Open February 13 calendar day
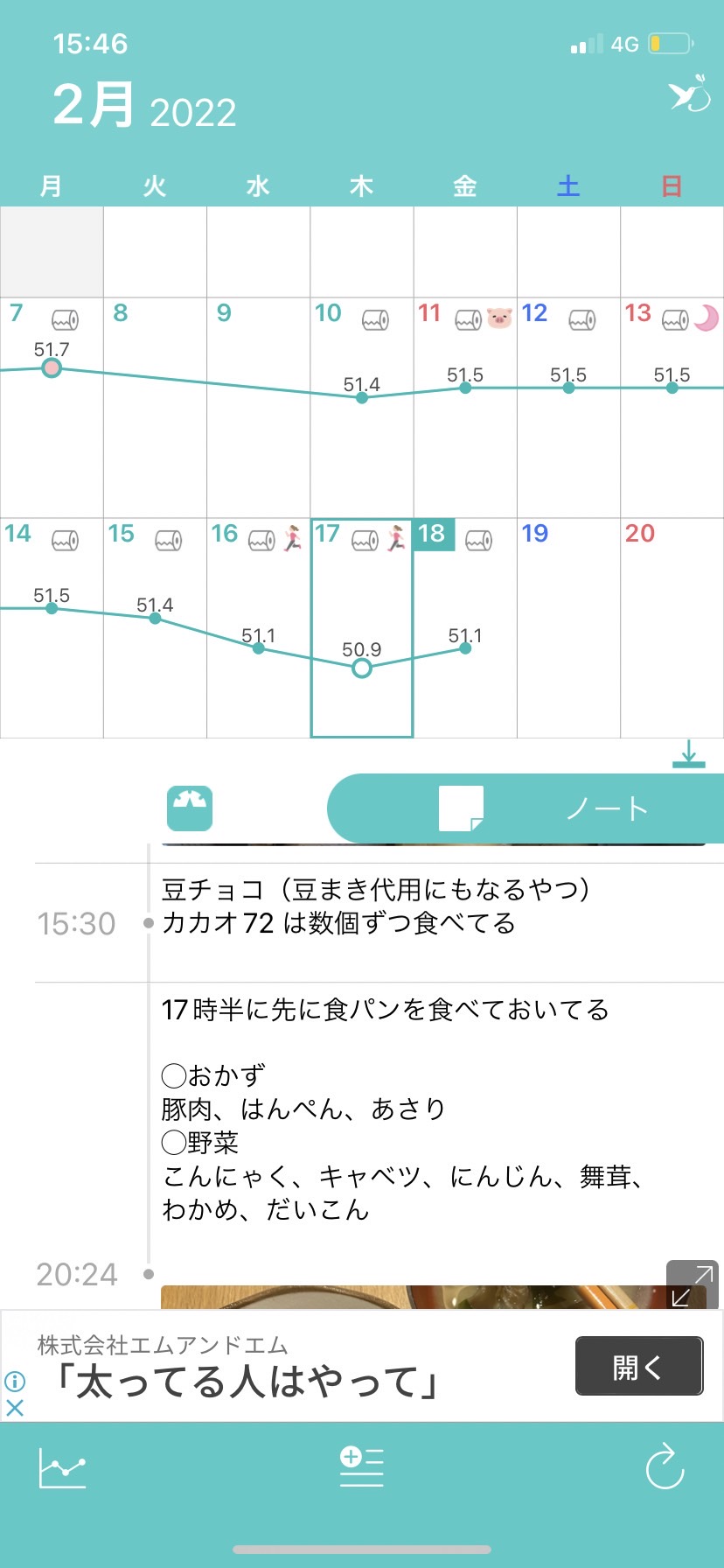Screen dimensions: 724x1568 point(672,407)
